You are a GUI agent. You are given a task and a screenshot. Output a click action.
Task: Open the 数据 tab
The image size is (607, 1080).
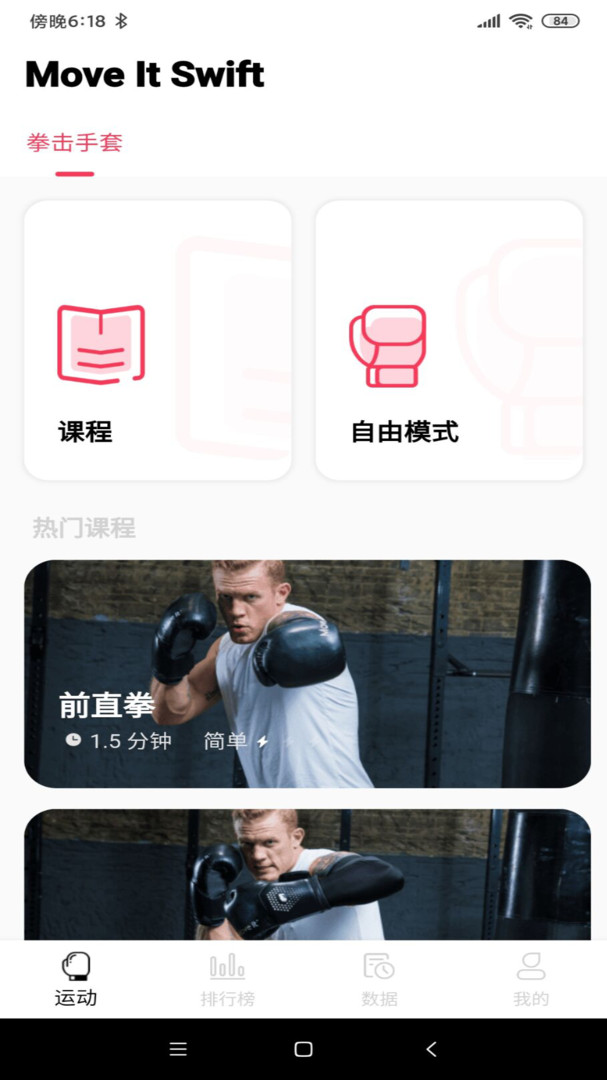point(379,979)
